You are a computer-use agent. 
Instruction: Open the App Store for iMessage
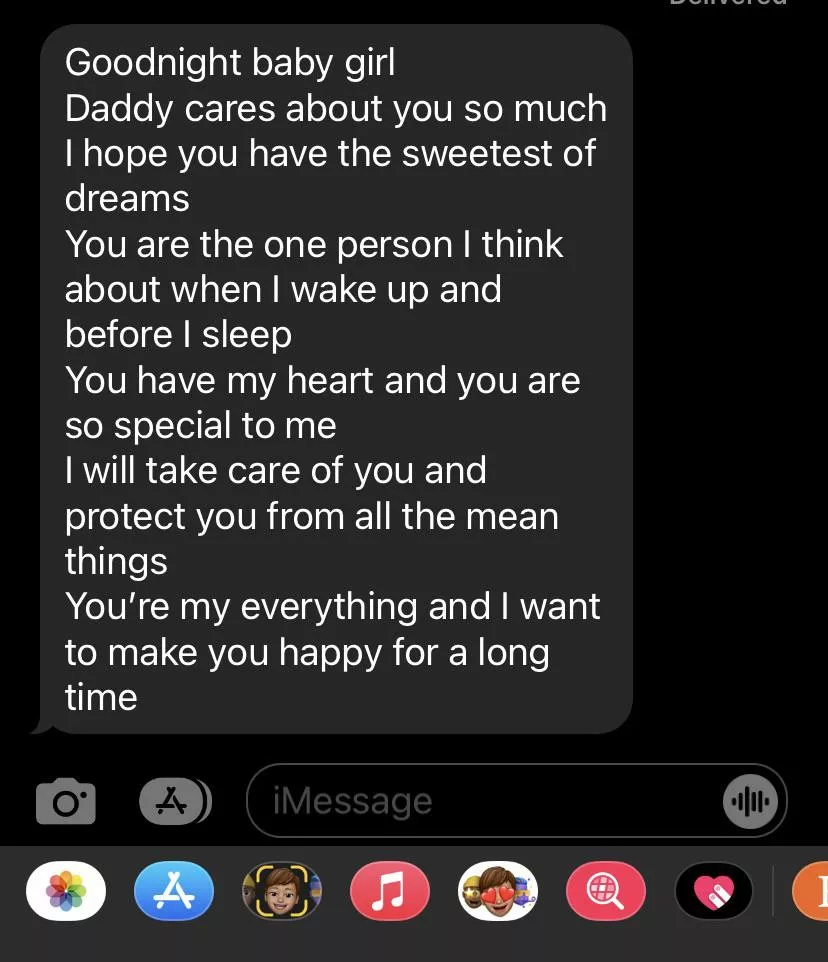(174, 890)
